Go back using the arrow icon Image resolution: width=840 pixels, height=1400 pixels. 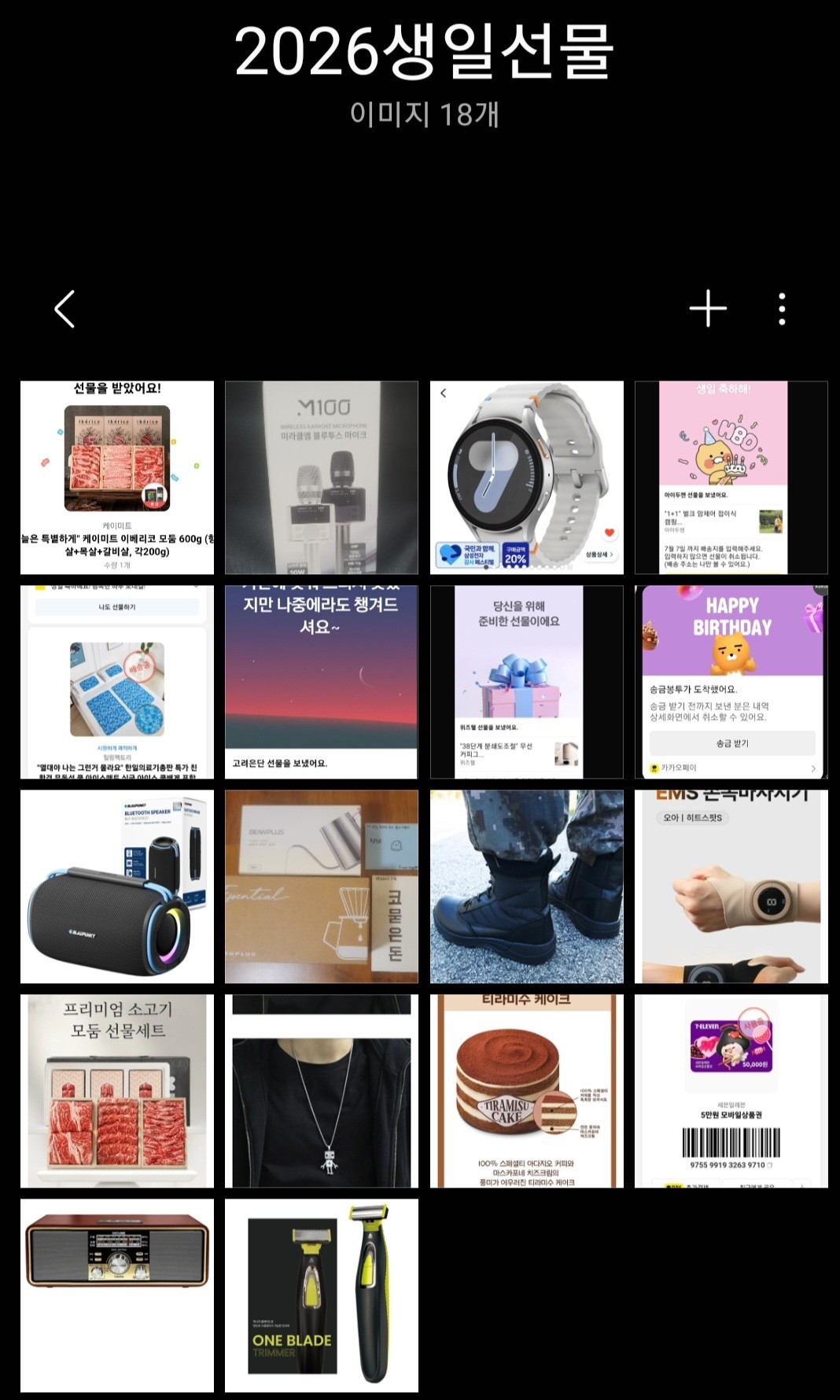(64, 308)
